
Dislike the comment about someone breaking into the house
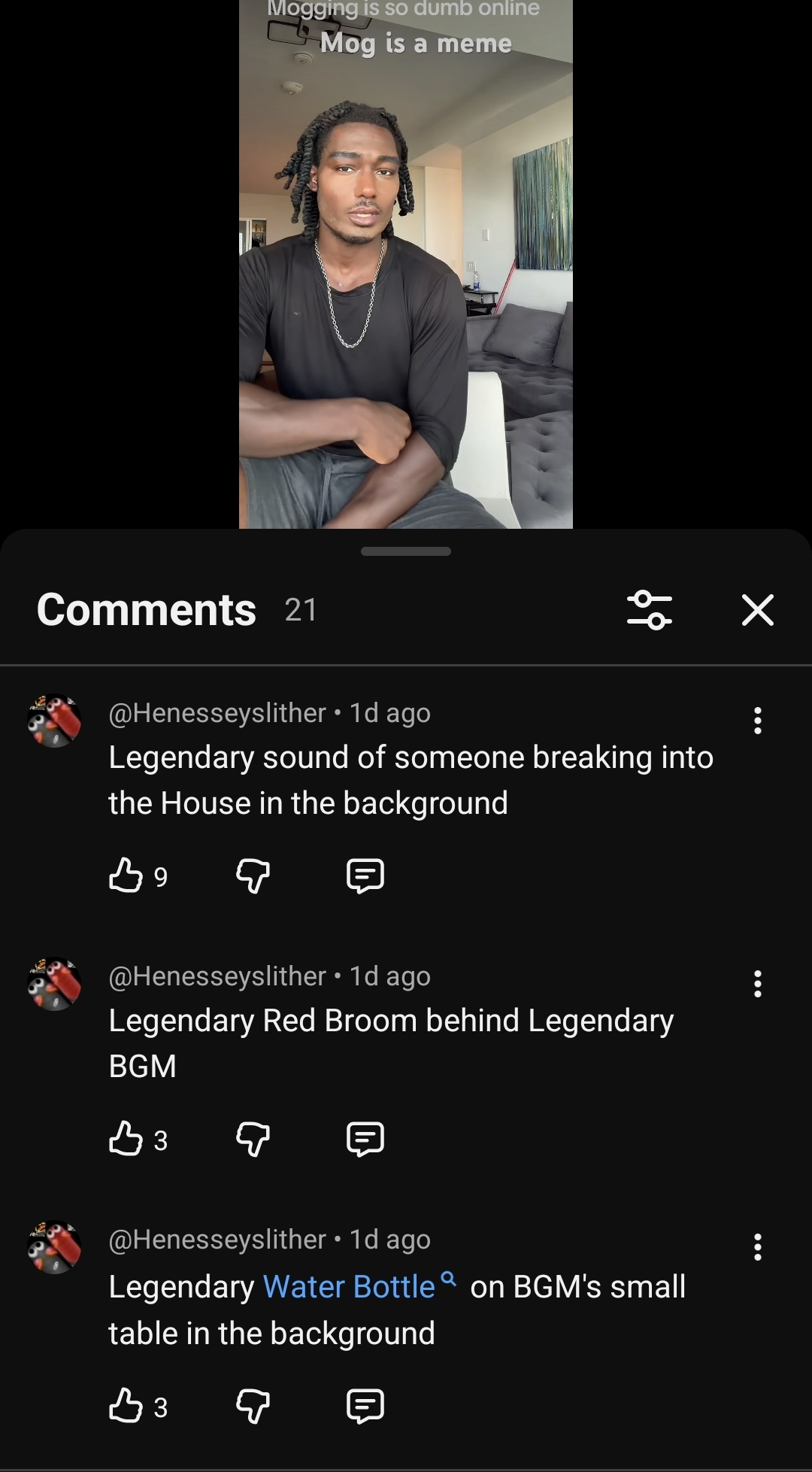click(x=253, y=876)
